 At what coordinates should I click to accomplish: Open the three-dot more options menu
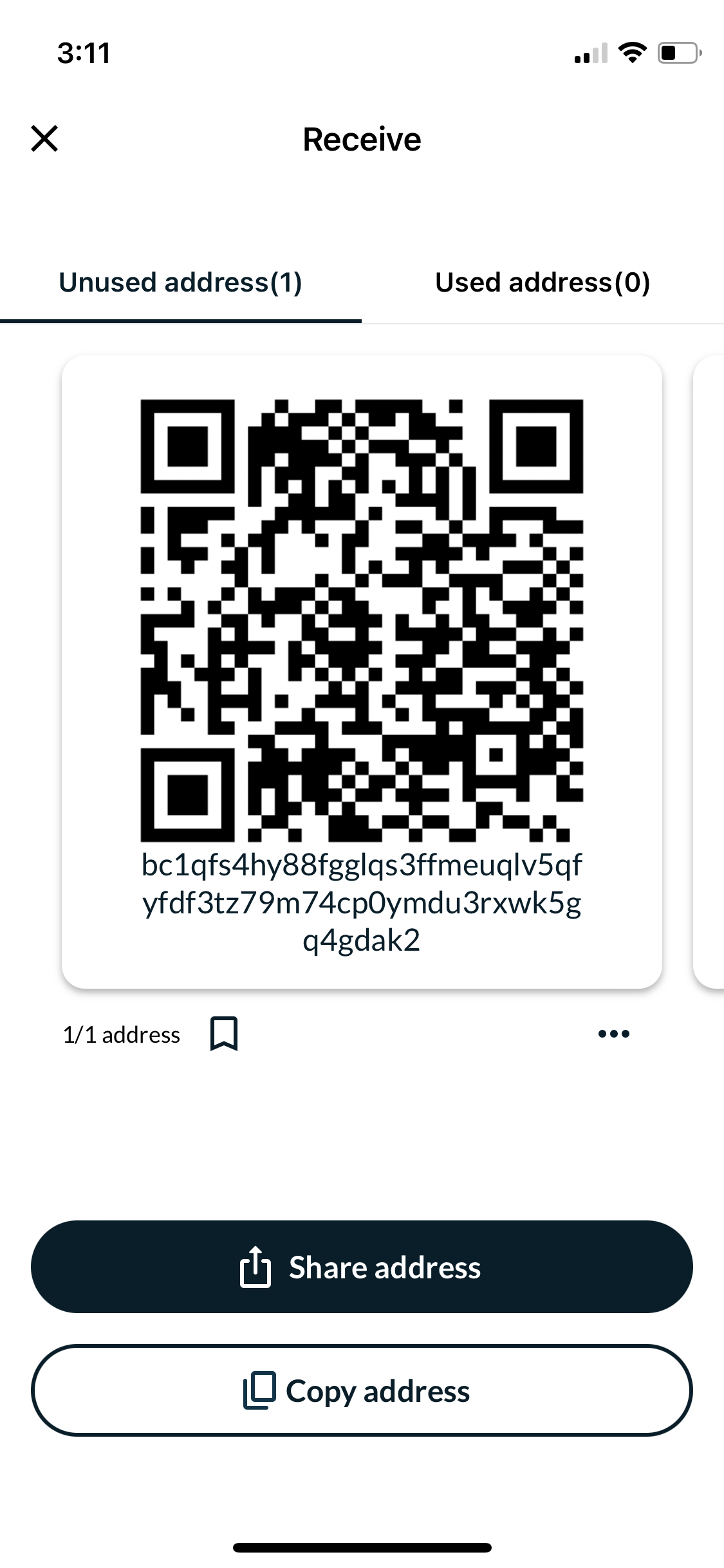pos(614,1034)
